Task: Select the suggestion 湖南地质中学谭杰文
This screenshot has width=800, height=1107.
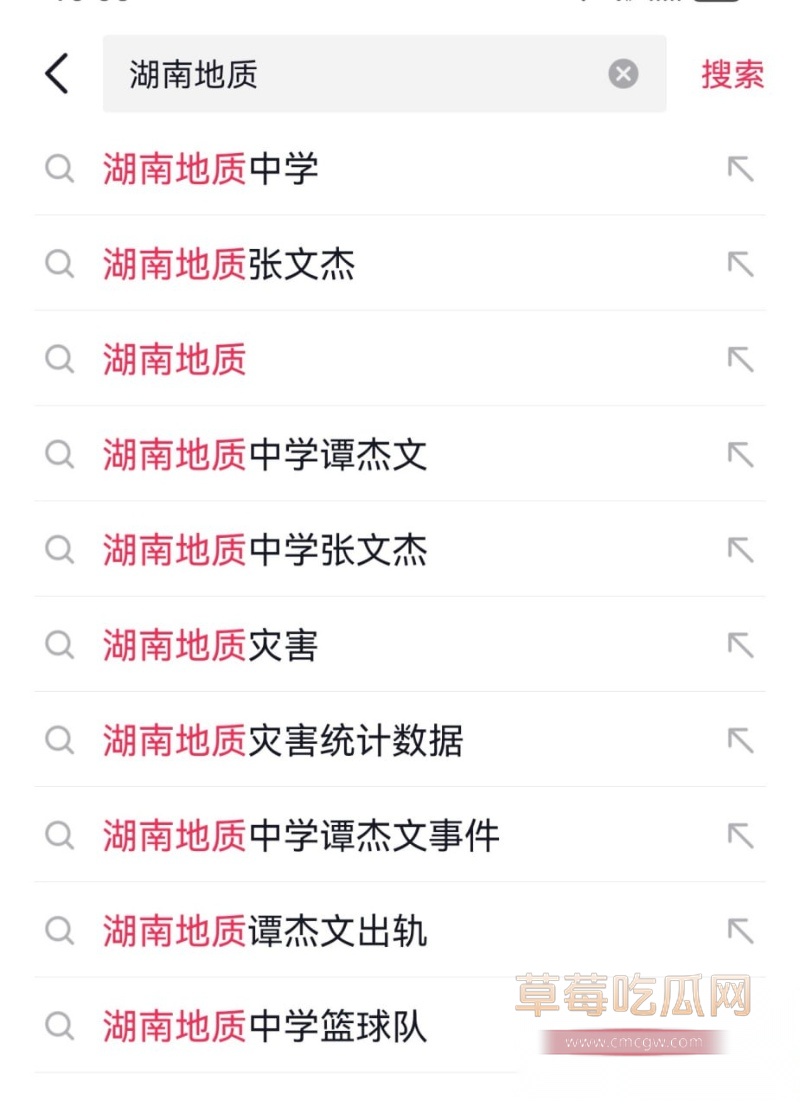Action: pos(263,455)
